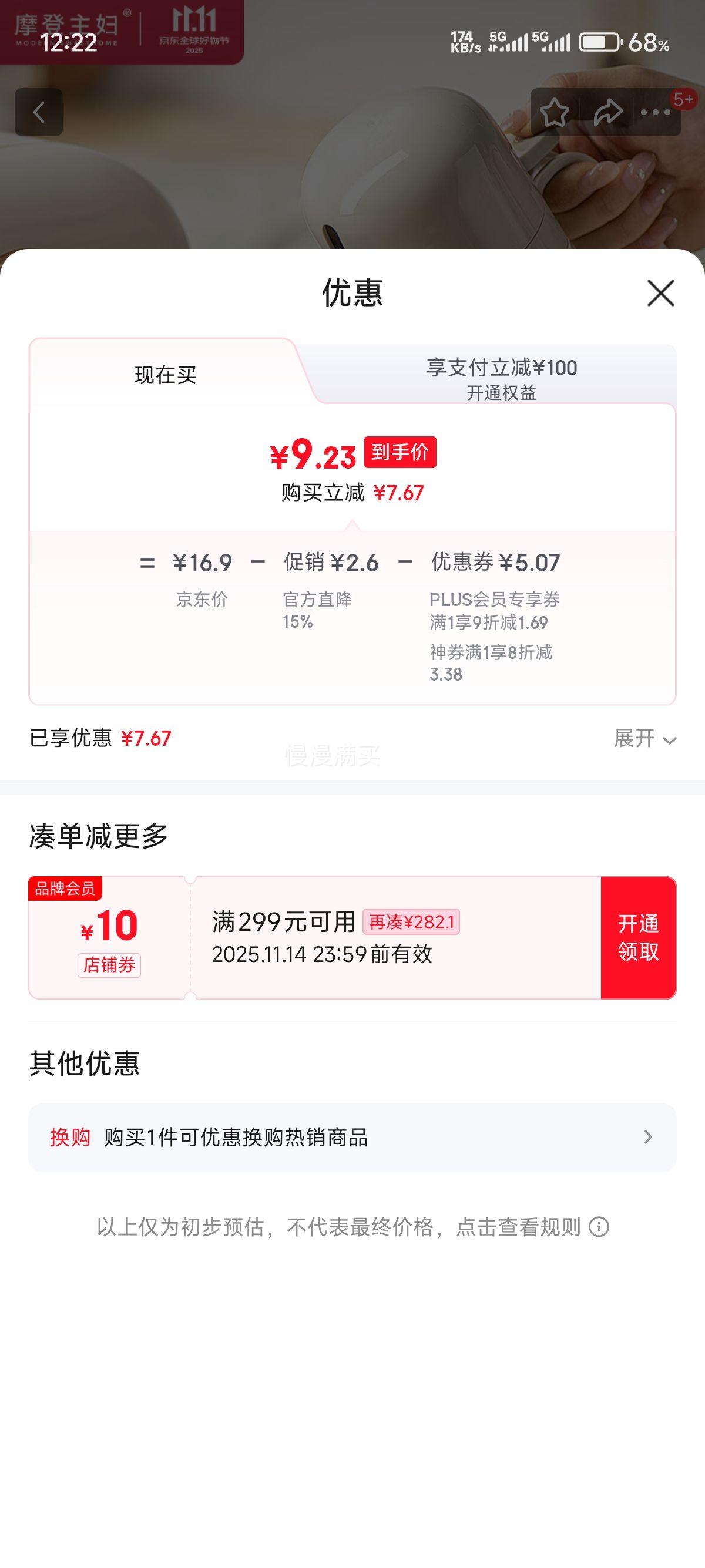Tap the back arrow at top left
This screenshot has width=705, height=1568.
40,112
